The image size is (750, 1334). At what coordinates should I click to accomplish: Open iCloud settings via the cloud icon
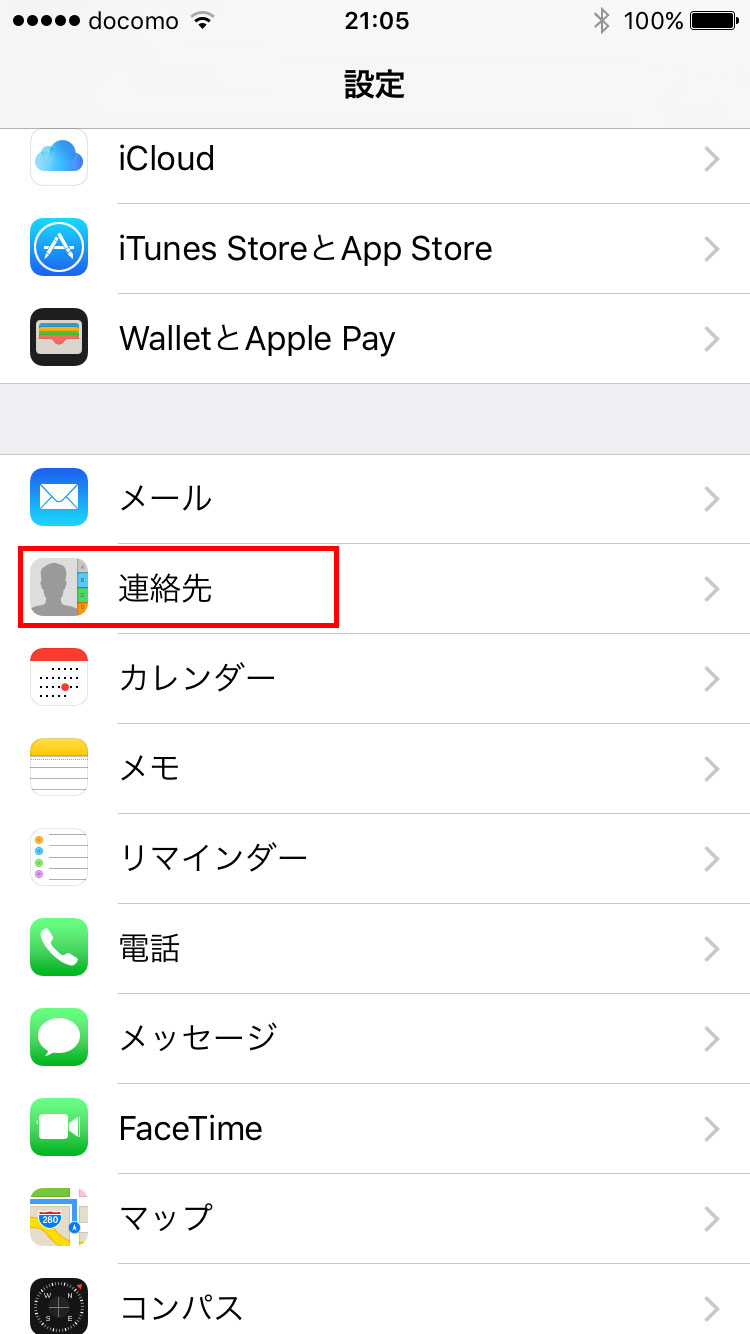click(x=58, y=158)
